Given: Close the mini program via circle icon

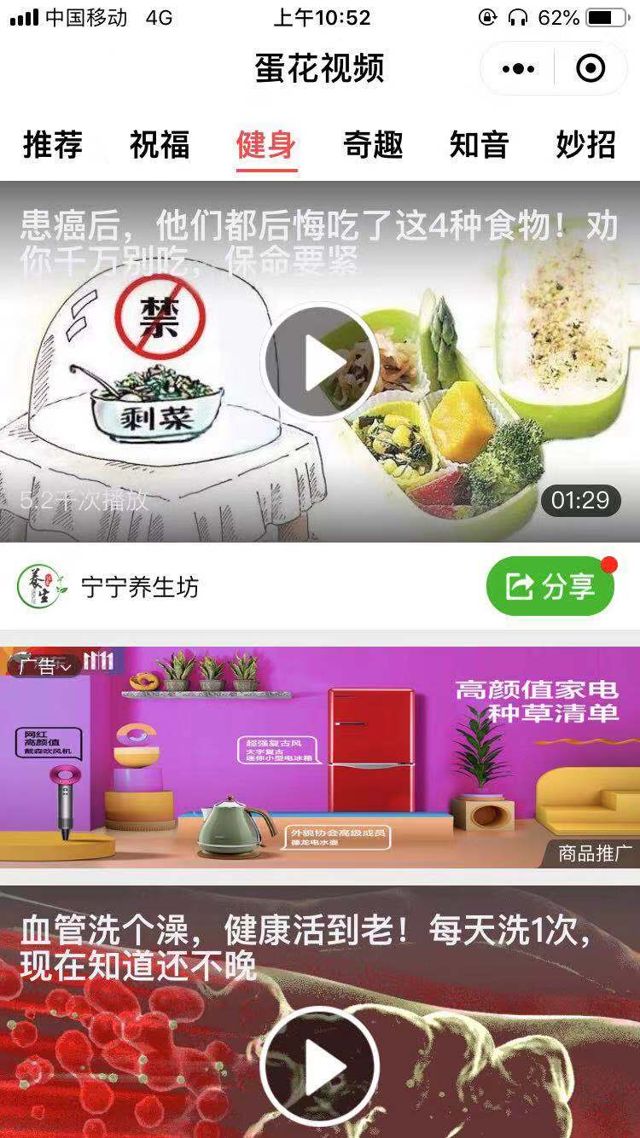Looking at the screenshot, I should point(591,69).
